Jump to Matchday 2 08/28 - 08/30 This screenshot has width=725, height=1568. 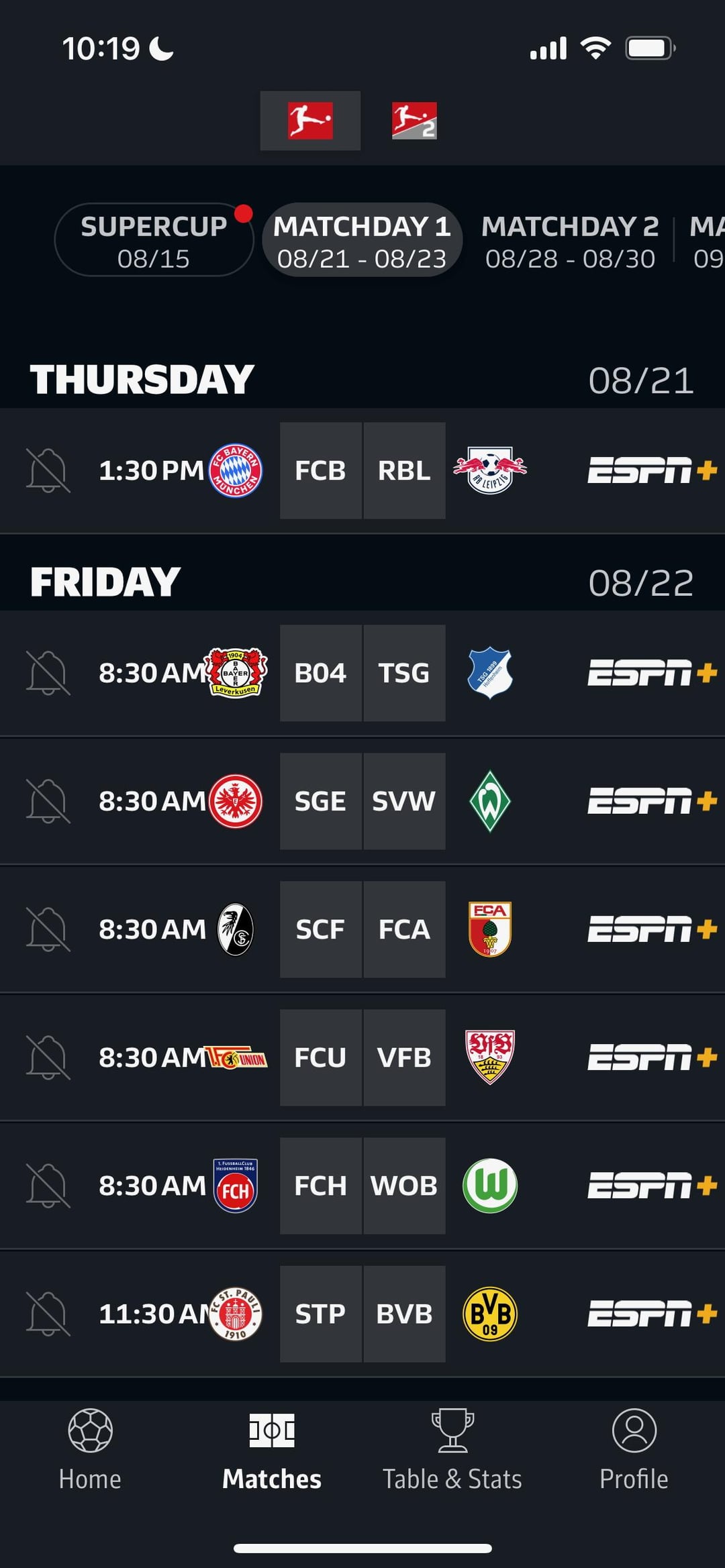(570, 241)
